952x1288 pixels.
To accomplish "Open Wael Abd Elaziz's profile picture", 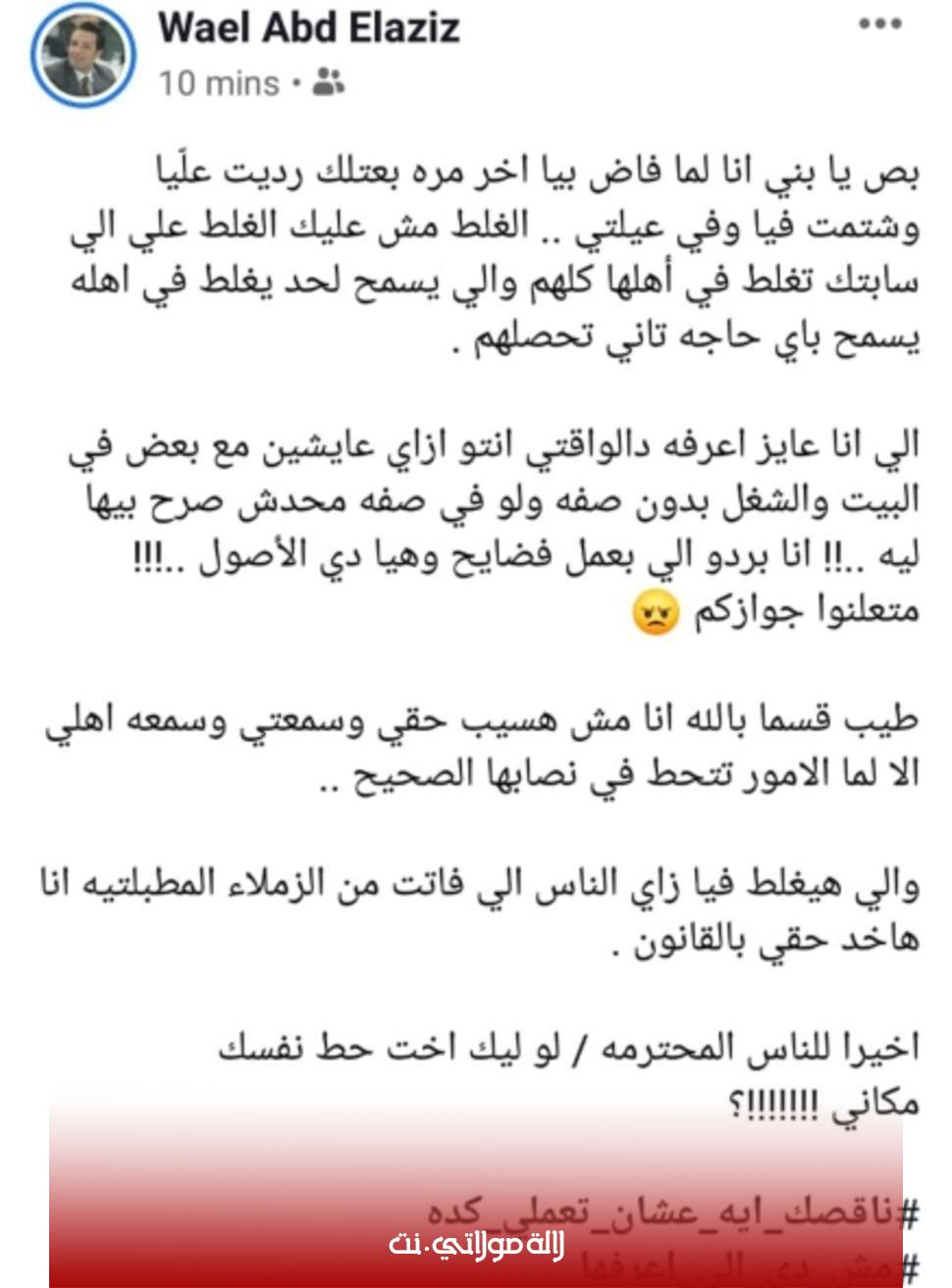I will [81, 61].
